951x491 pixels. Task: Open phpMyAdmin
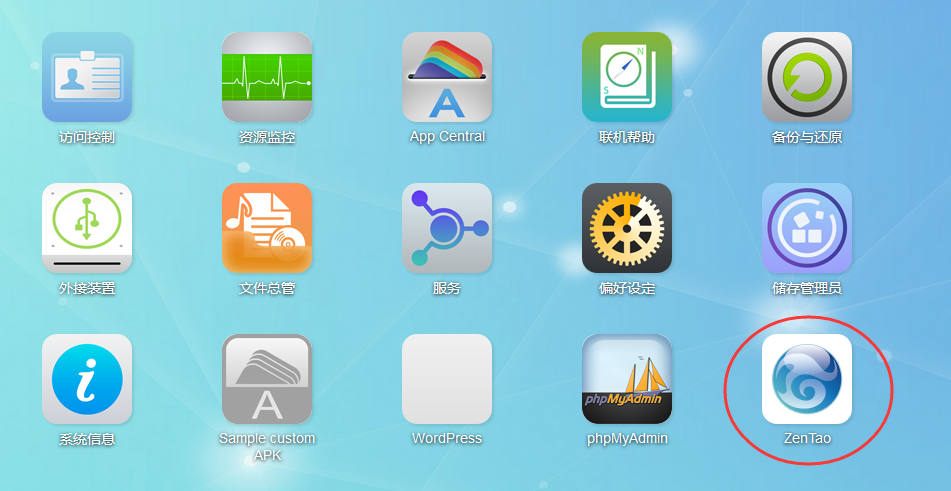click(x=627, y=379)
